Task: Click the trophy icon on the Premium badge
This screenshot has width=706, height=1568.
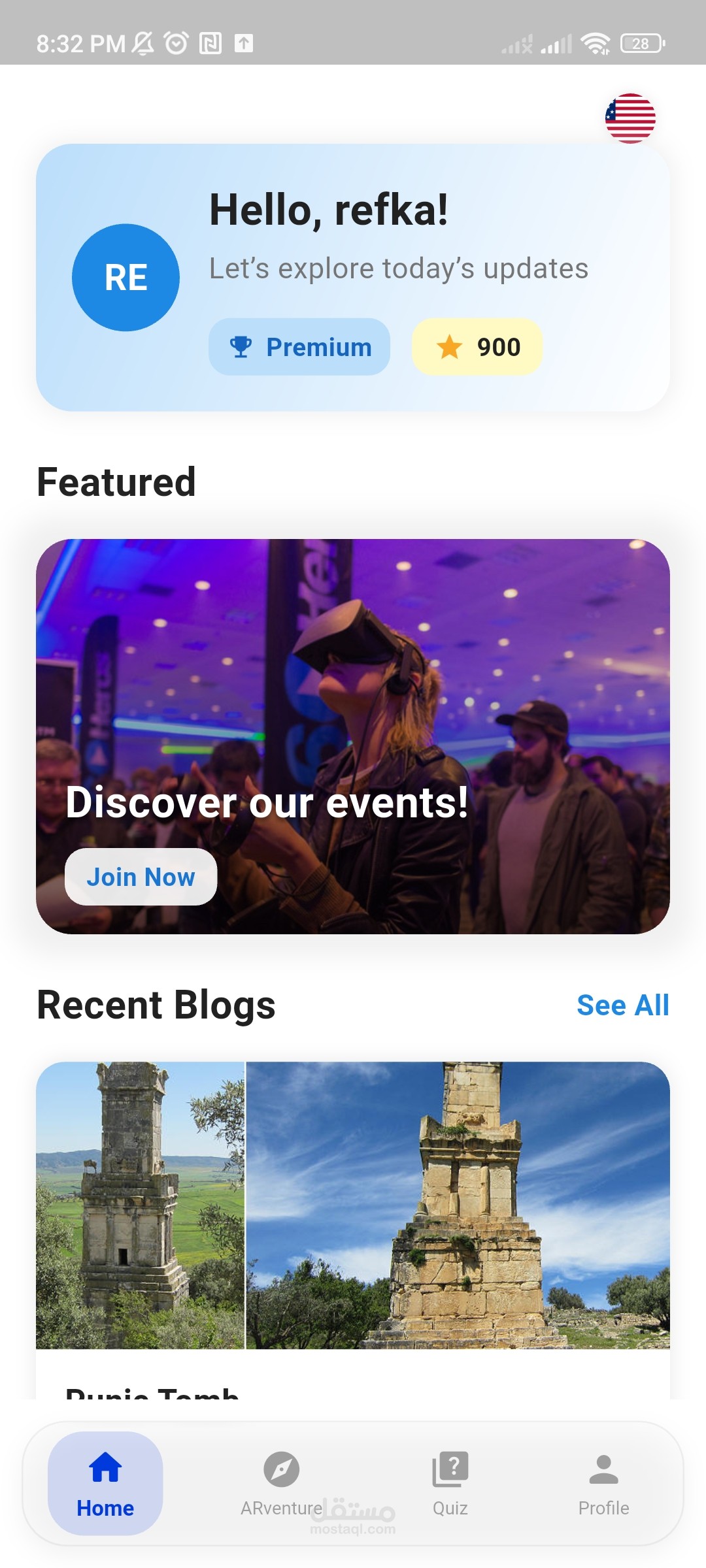Action: pyautogui.click(x=241, y=347)
